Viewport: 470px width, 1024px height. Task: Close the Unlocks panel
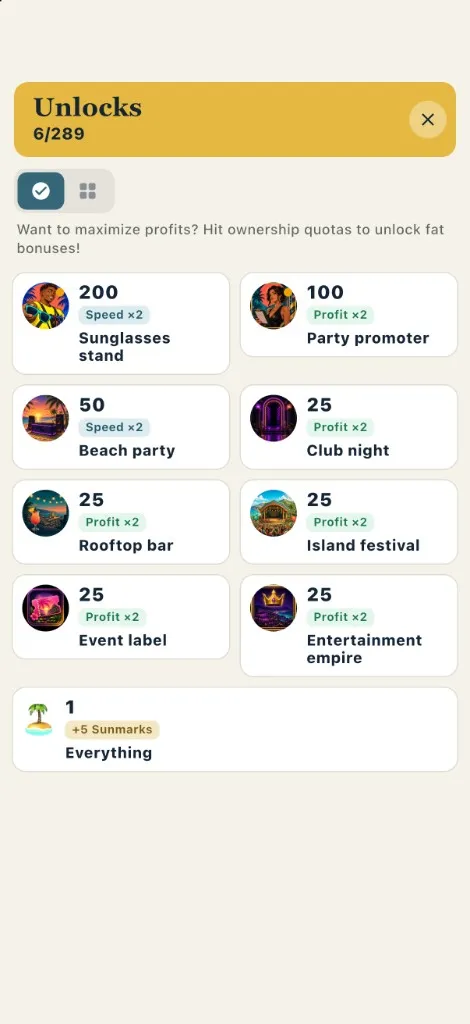(x=428, y=120)
